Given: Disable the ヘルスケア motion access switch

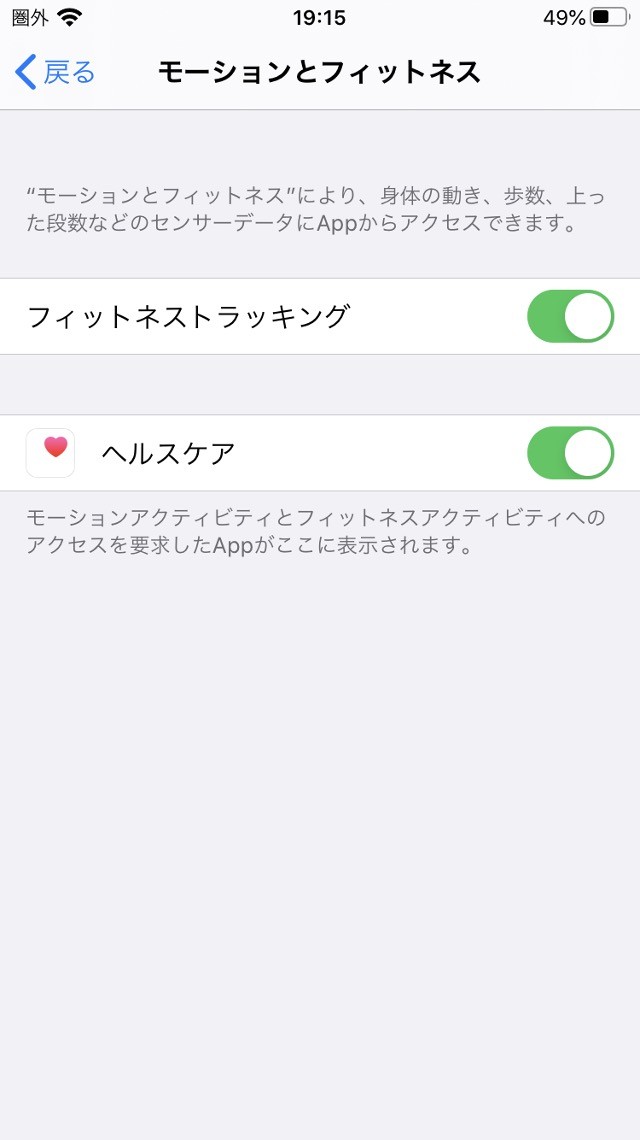Looking at the screenshot, I should click(570, 453).
